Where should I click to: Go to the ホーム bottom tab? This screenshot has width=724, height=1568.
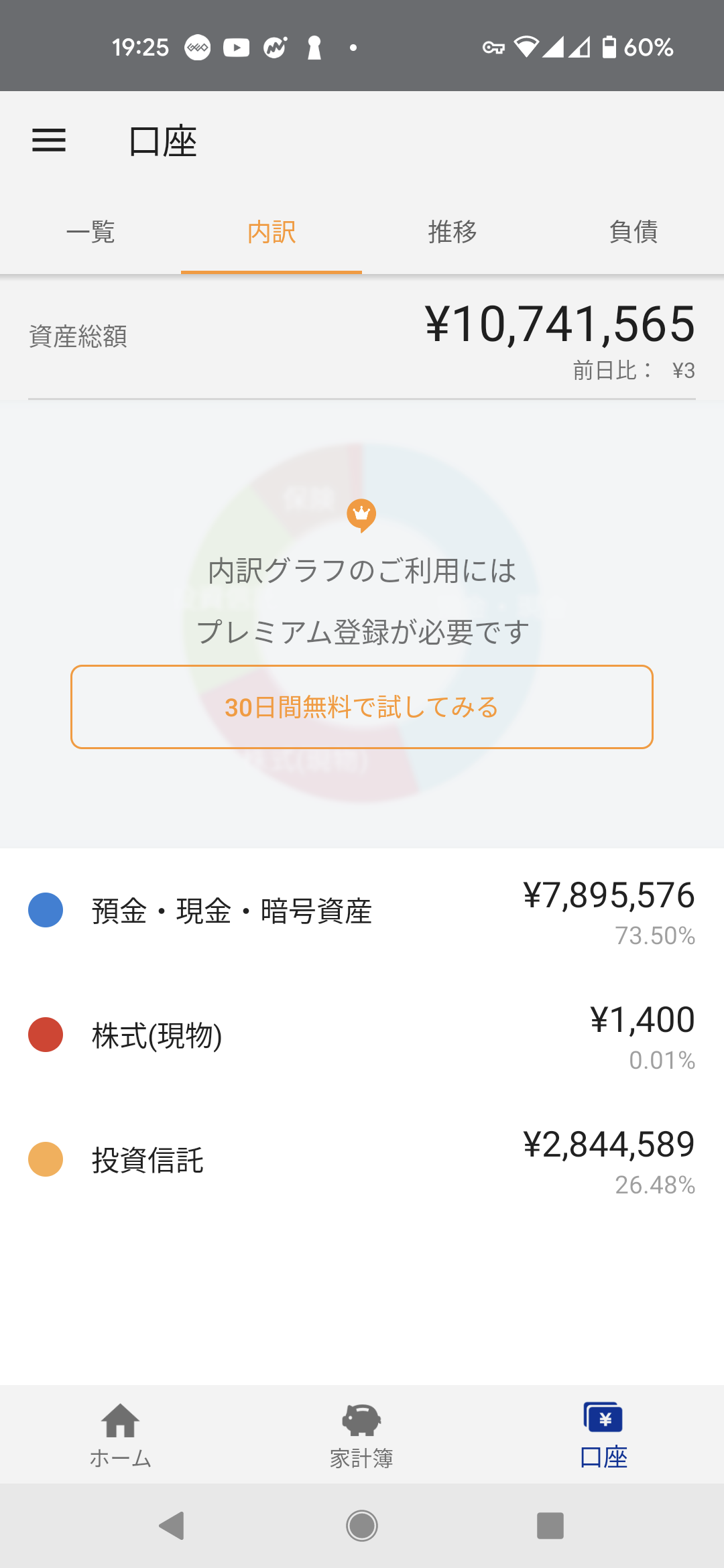[121, 1434]
